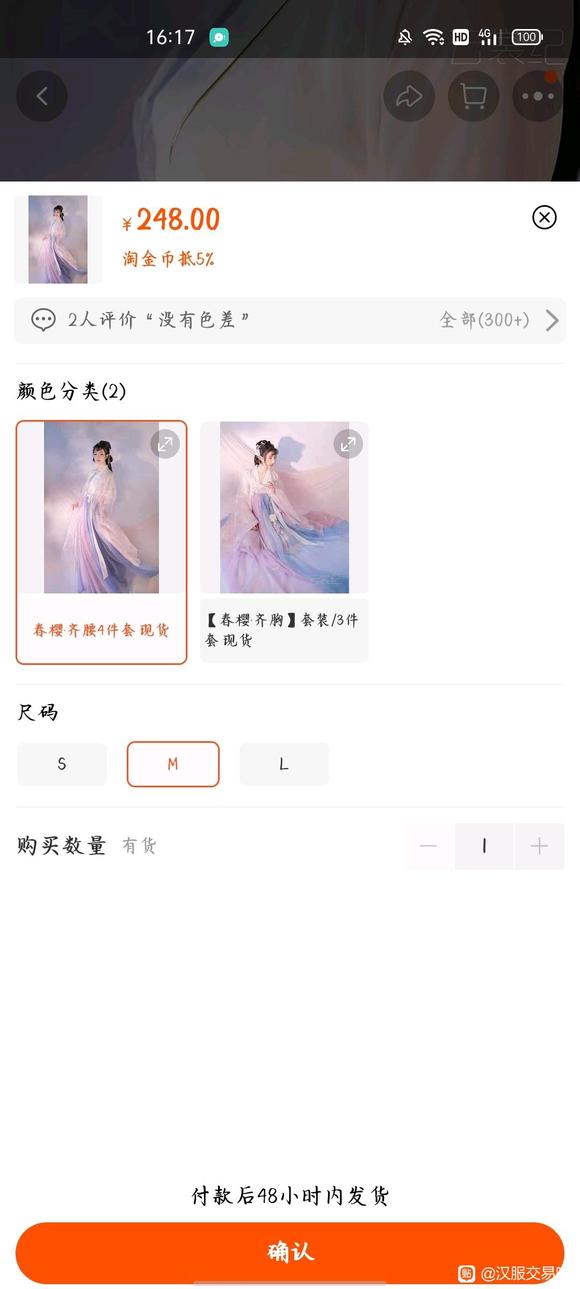Open the shopping cart
The width and height of the screenshot is (580, 1289).
(x=473, y=96)
